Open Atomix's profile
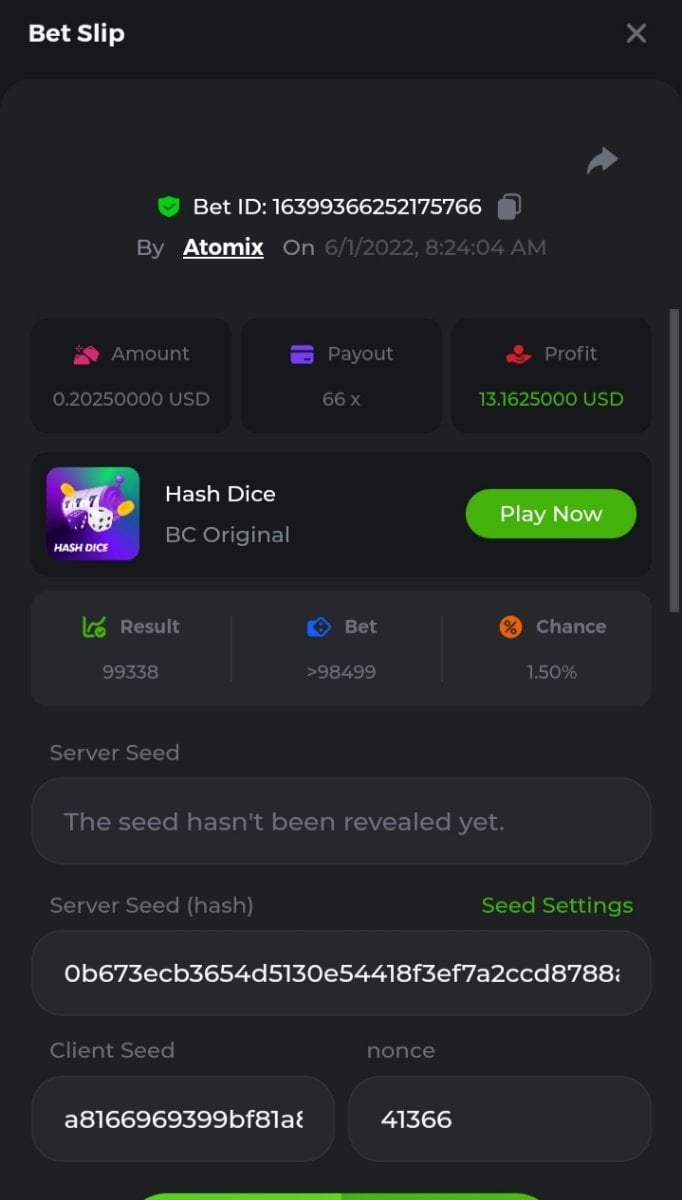 pyautogui.click(x=223, y=248)
